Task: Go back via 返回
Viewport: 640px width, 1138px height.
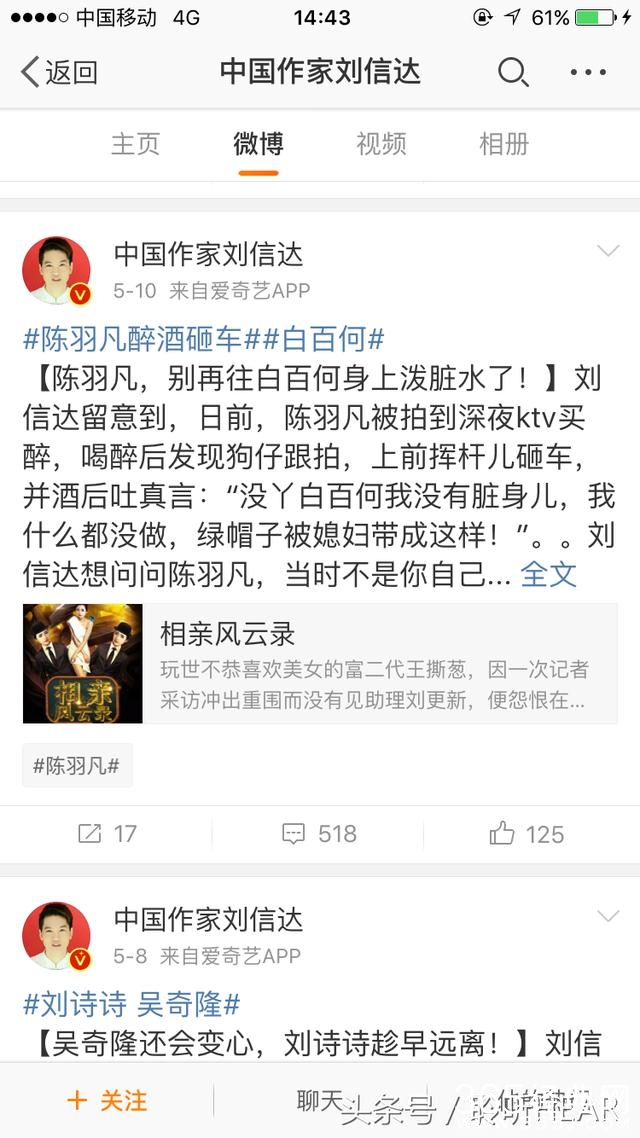Action: coord(60,72)
